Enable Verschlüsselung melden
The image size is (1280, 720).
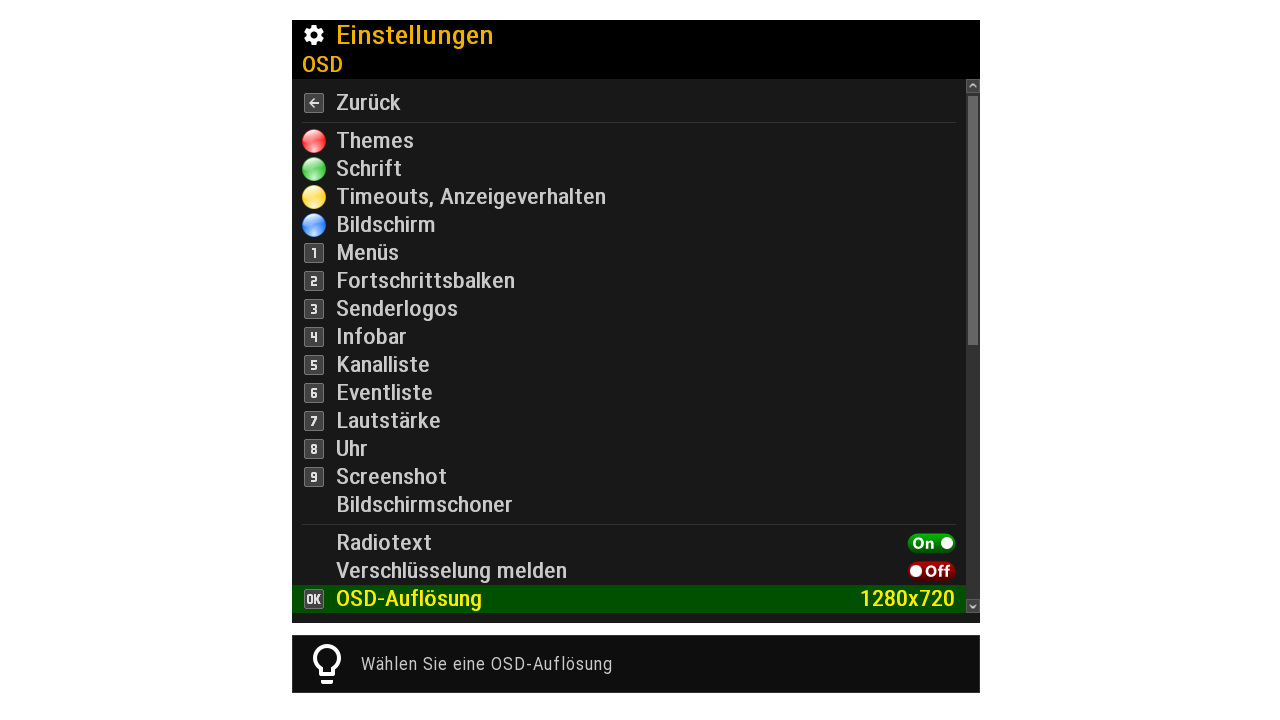click(x=931, y=571)
